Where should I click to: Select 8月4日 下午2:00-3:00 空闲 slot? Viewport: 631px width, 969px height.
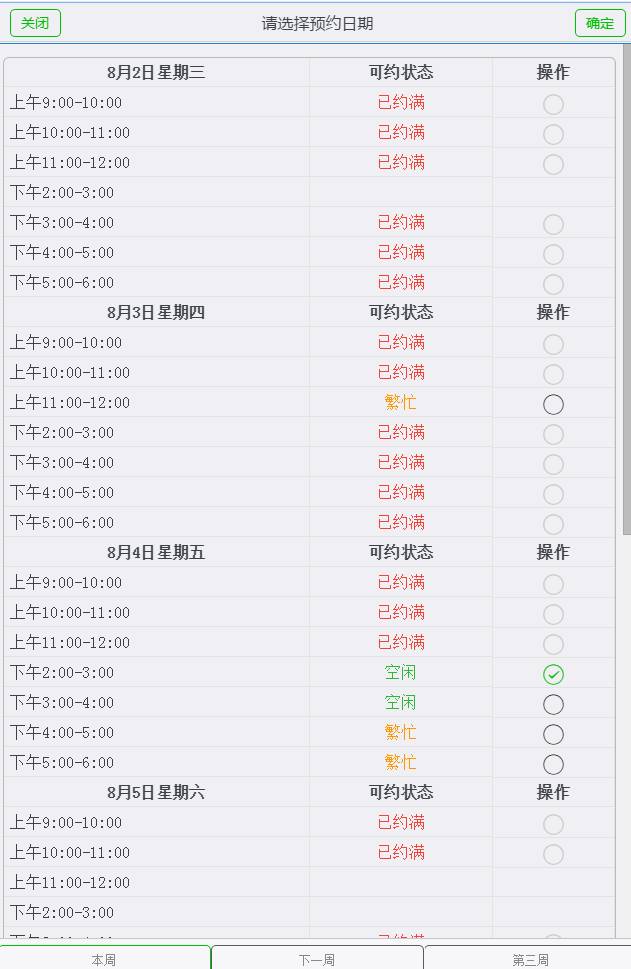[x=553, y=674]
